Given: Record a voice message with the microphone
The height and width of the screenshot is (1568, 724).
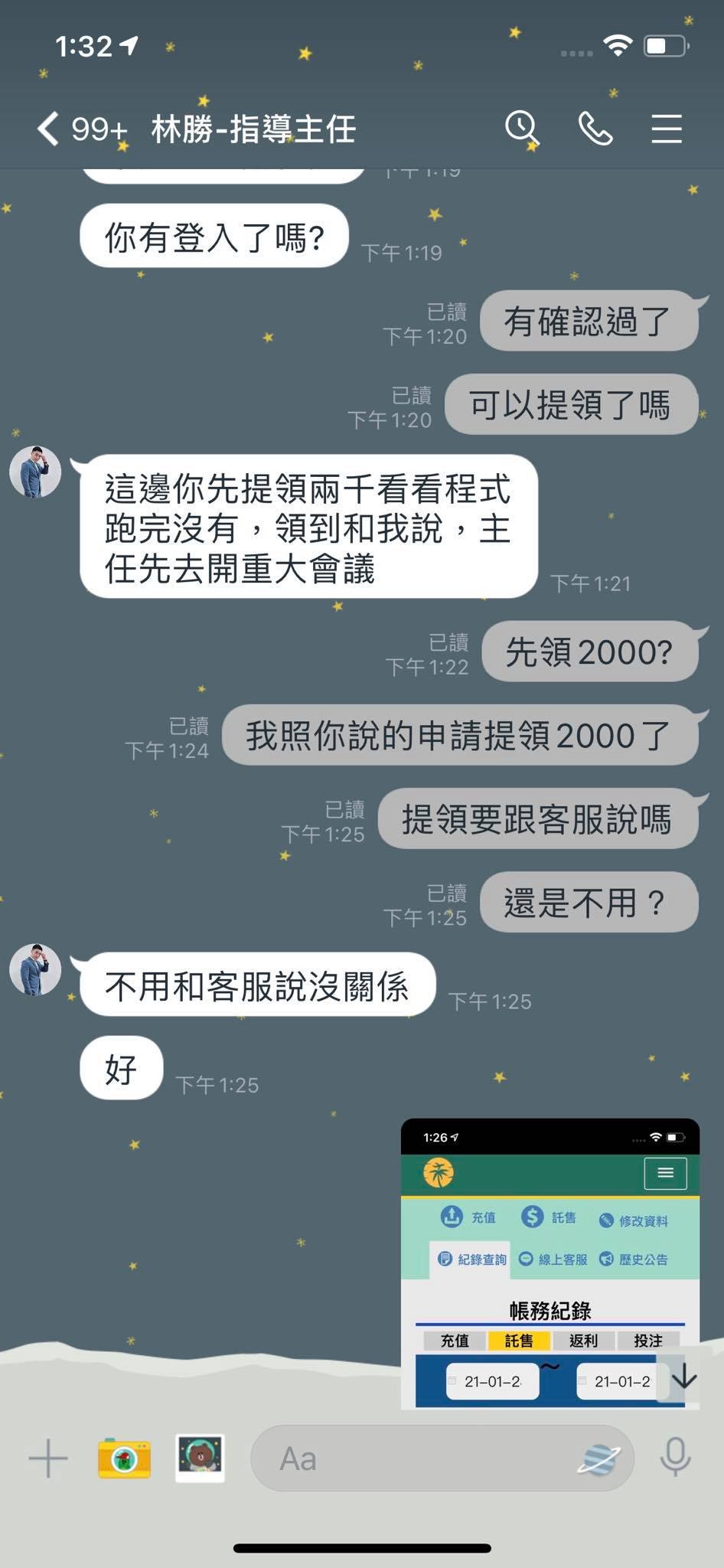Looking at the screenshot, I should point(675,1458).
